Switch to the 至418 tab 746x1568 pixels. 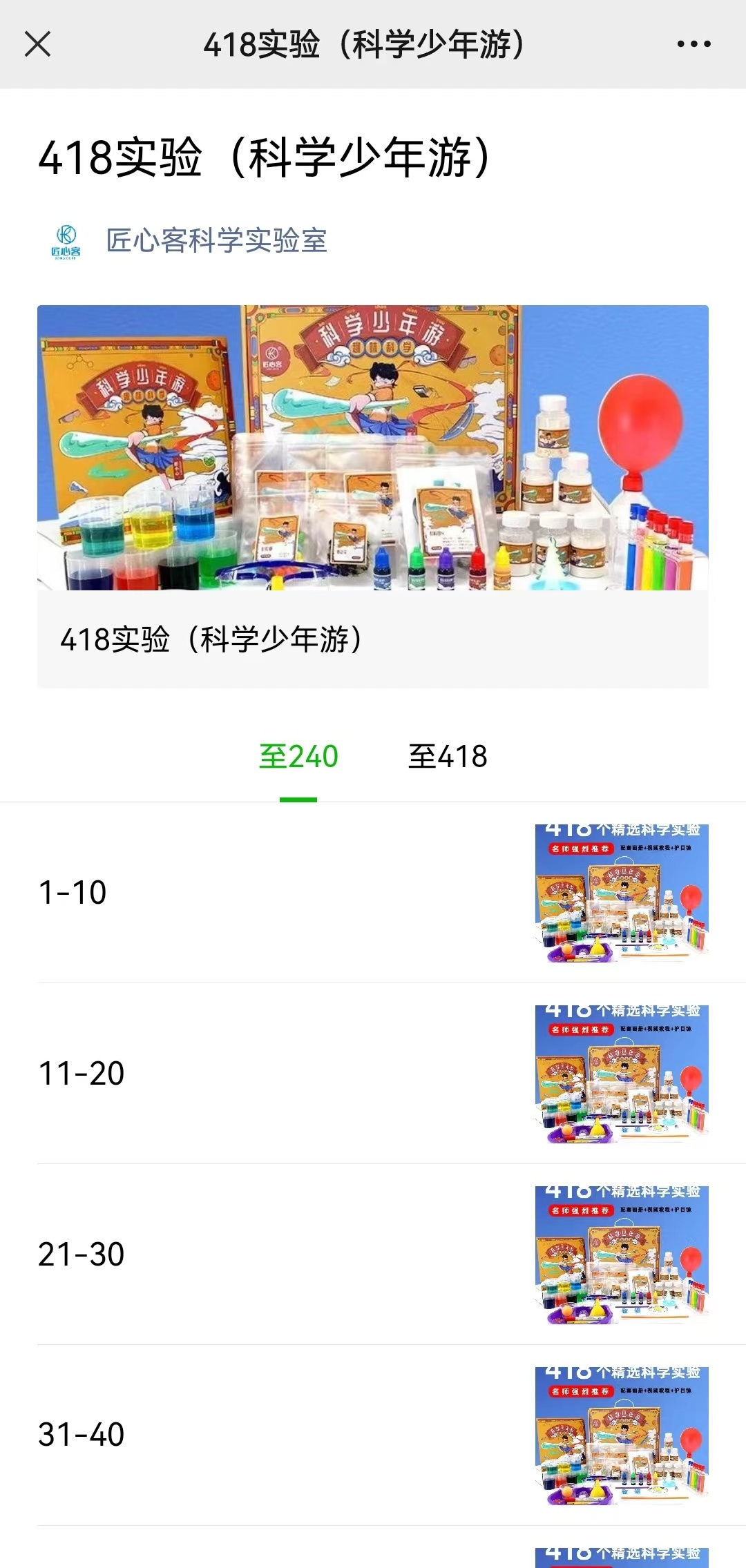tap(448, 757)
